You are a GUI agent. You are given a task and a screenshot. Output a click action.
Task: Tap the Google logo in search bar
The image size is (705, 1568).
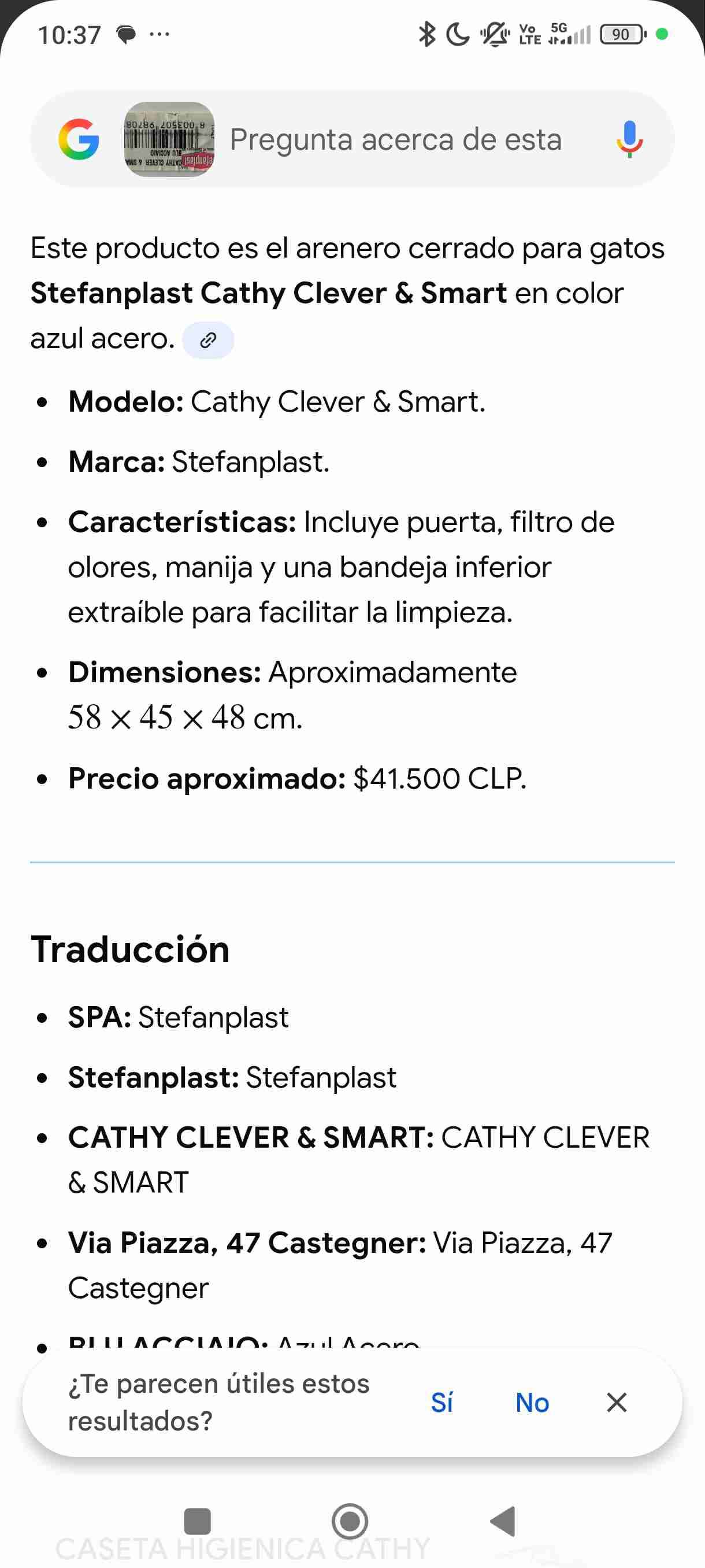[x=79, y=139]
